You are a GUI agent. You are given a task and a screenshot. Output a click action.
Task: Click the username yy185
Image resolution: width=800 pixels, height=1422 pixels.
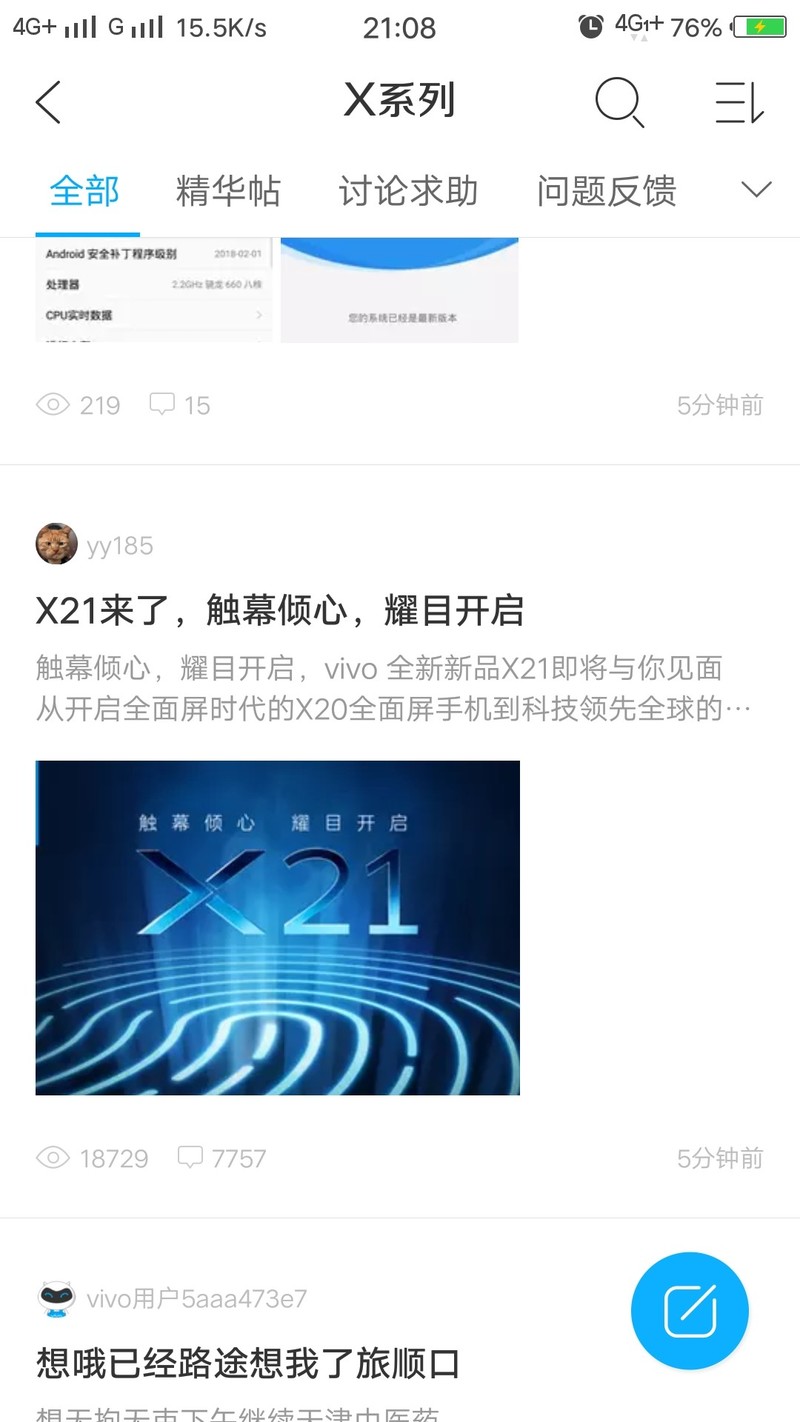(x=122, y=544)
